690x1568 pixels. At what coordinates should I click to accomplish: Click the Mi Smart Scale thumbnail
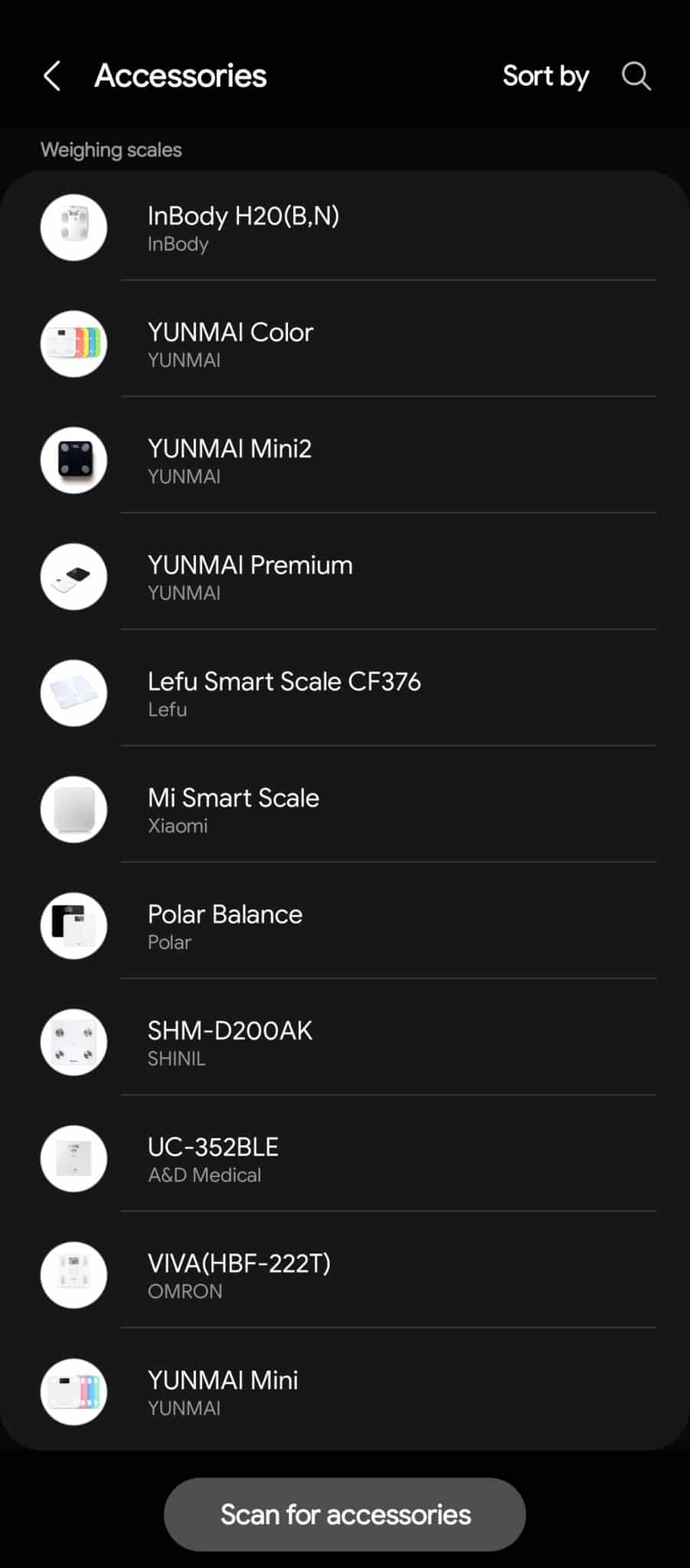(74, 809)
